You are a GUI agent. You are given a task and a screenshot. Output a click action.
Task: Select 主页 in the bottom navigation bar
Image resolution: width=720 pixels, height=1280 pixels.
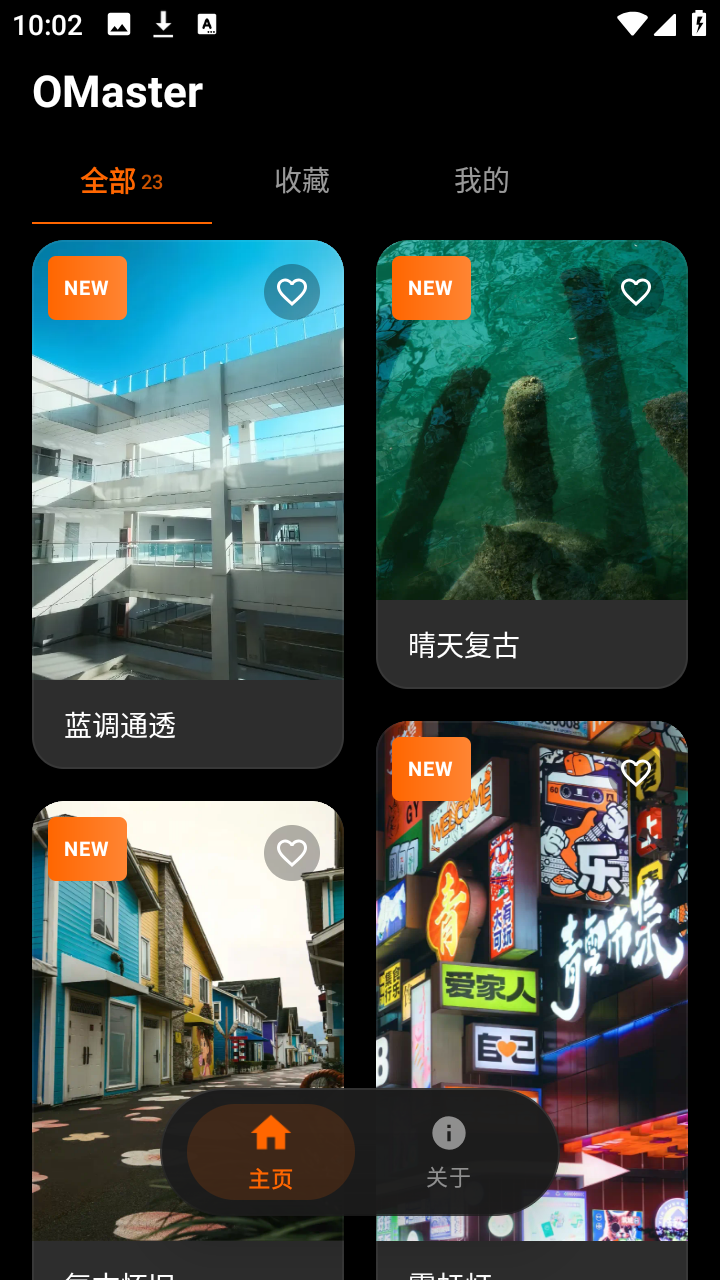[270, 1152]
